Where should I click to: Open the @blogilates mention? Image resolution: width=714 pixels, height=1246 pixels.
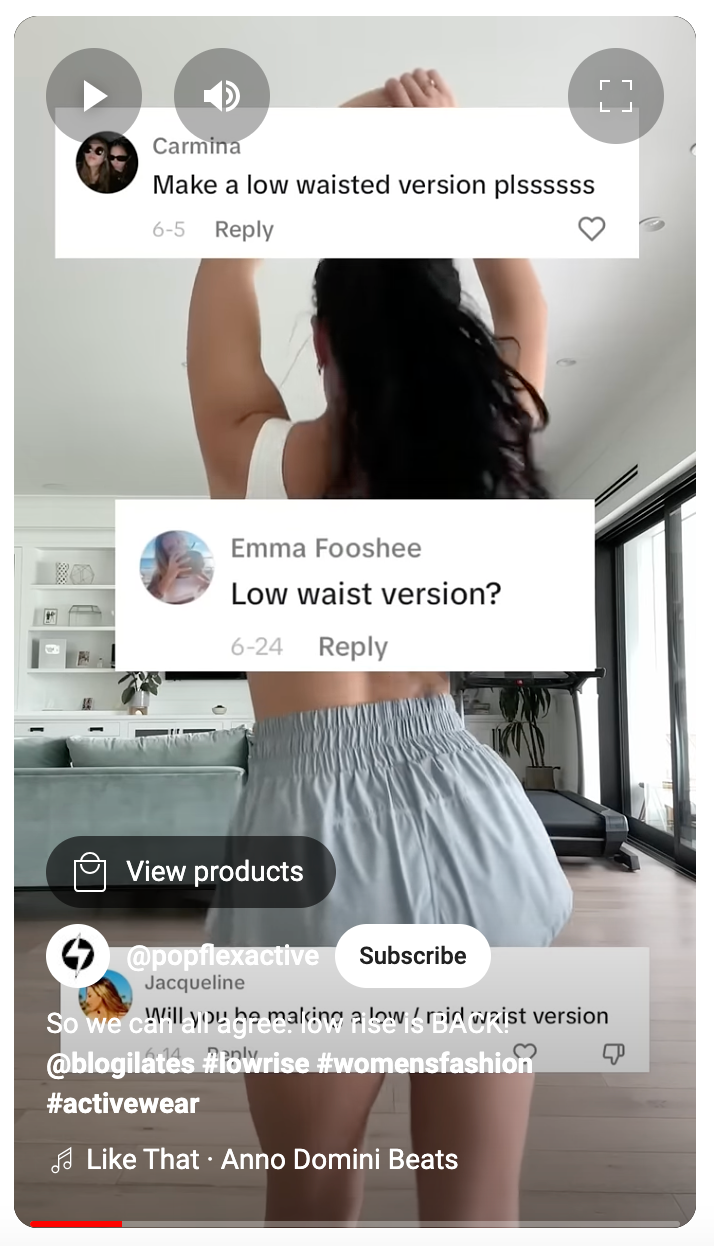[120, 1063]
